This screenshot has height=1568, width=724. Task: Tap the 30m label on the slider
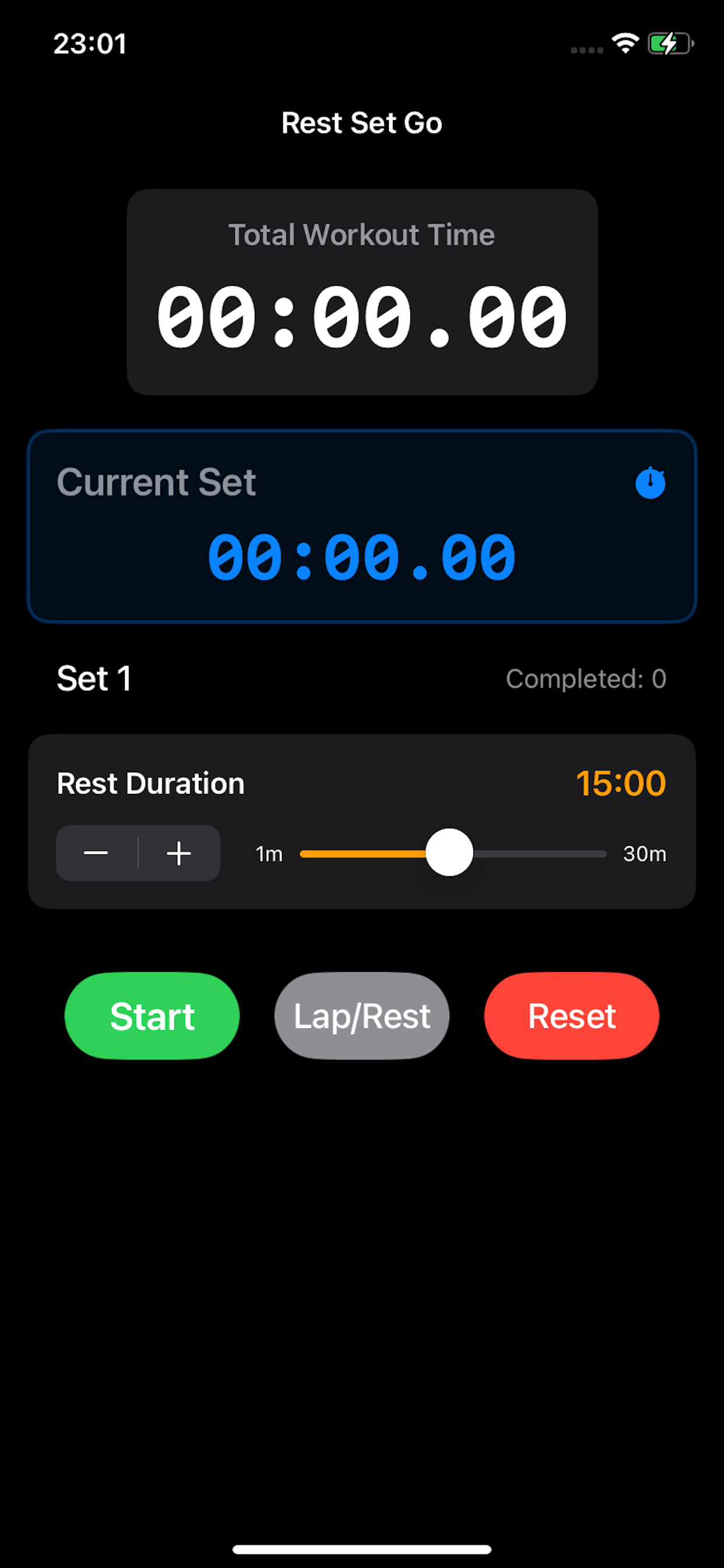point(644,853)
